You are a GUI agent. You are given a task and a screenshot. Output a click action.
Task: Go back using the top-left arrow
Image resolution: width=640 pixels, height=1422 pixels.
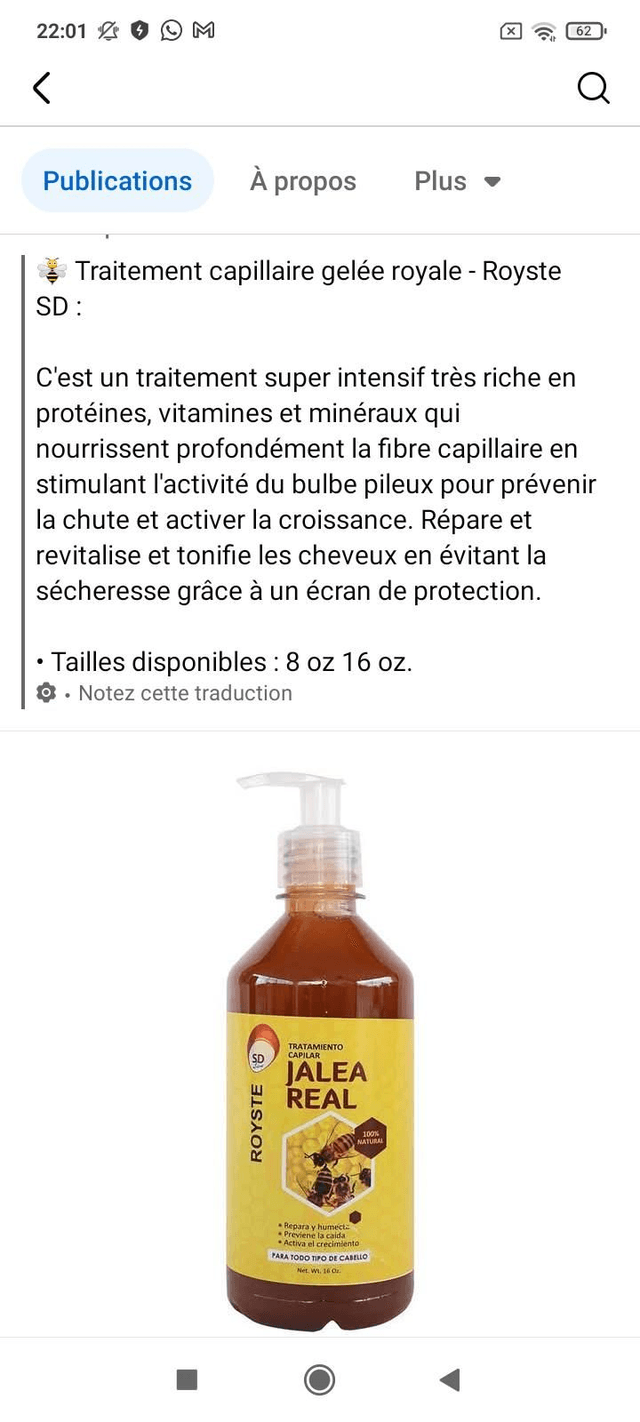pos(42,88)
